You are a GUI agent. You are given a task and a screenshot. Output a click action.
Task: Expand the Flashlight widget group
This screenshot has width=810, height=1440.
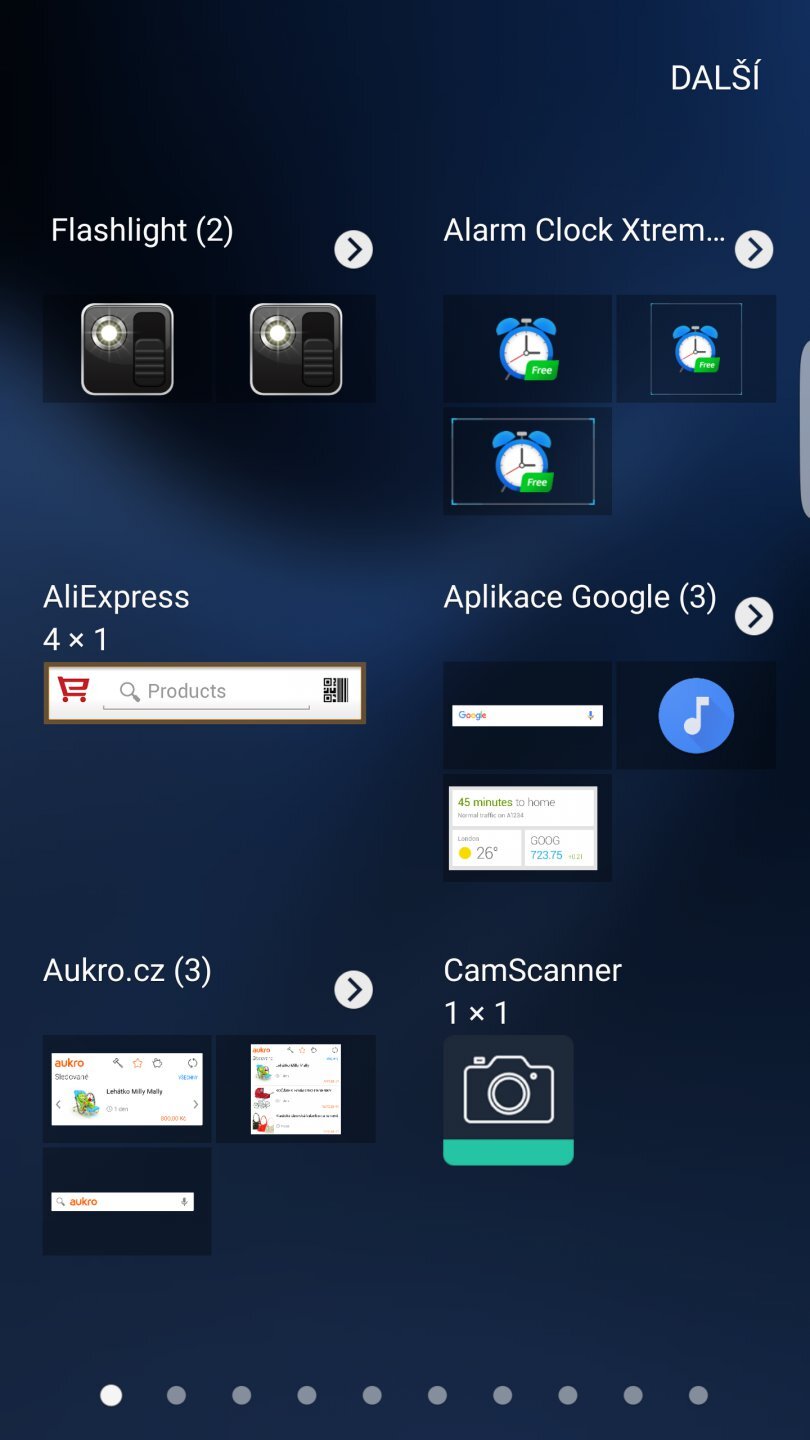[353, 249]
